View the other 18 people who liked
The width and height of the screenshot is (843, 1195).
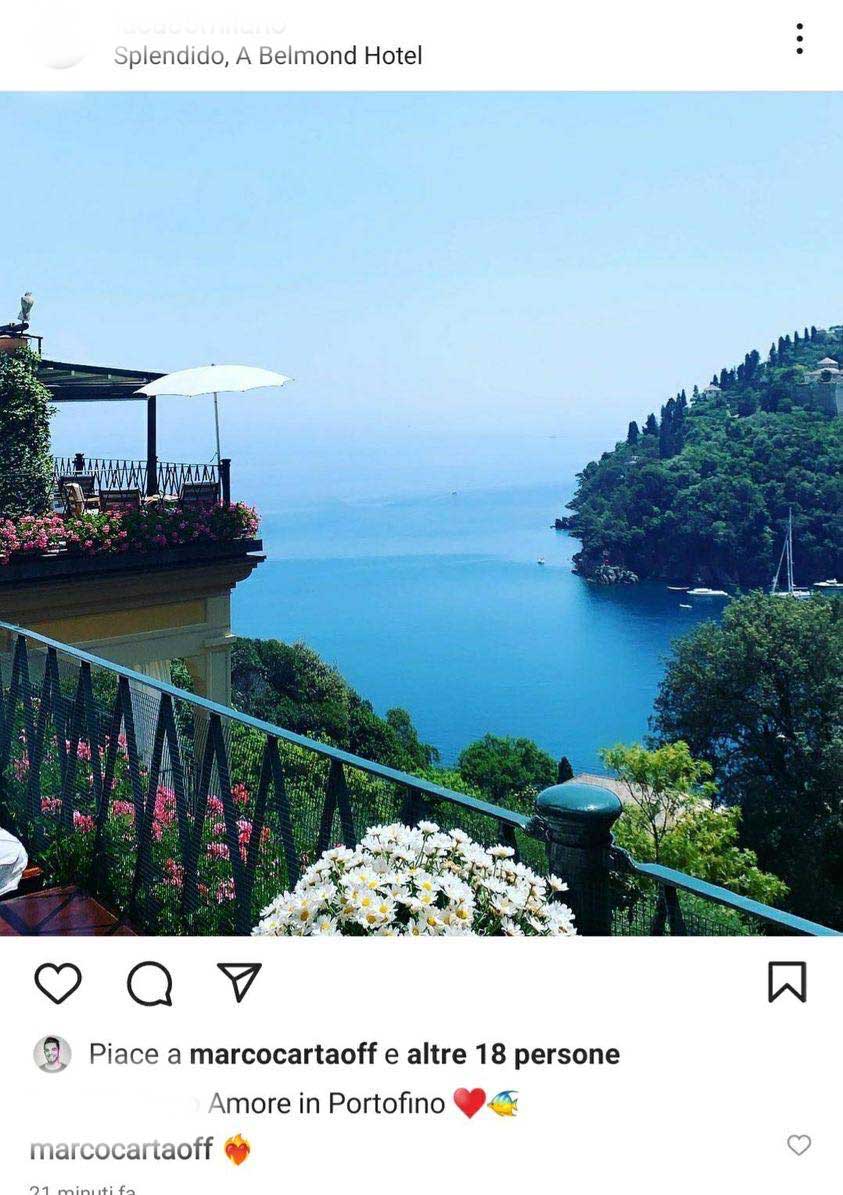(x=513, y=1054)
